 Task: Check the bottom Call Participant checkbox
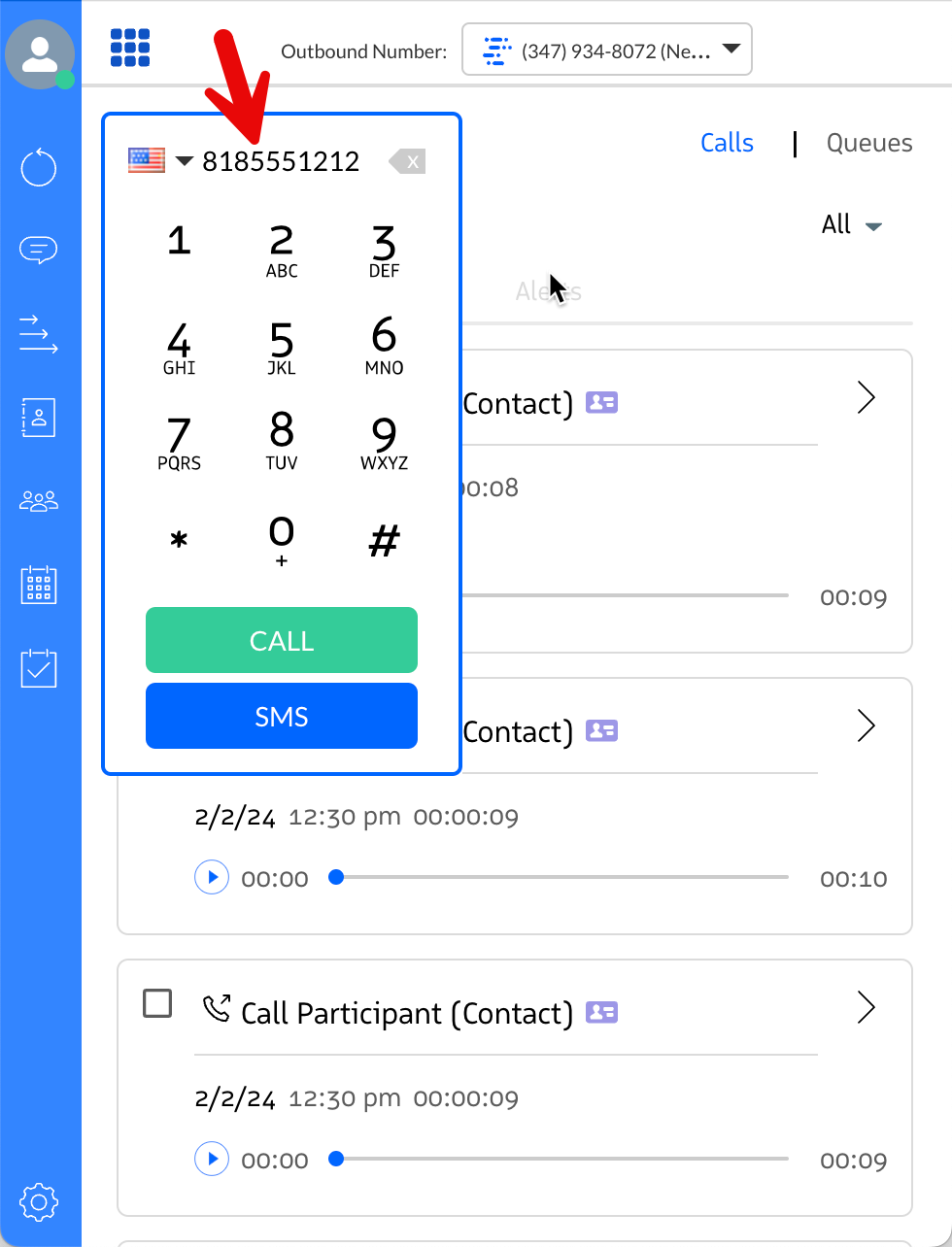coord(157,1003)
